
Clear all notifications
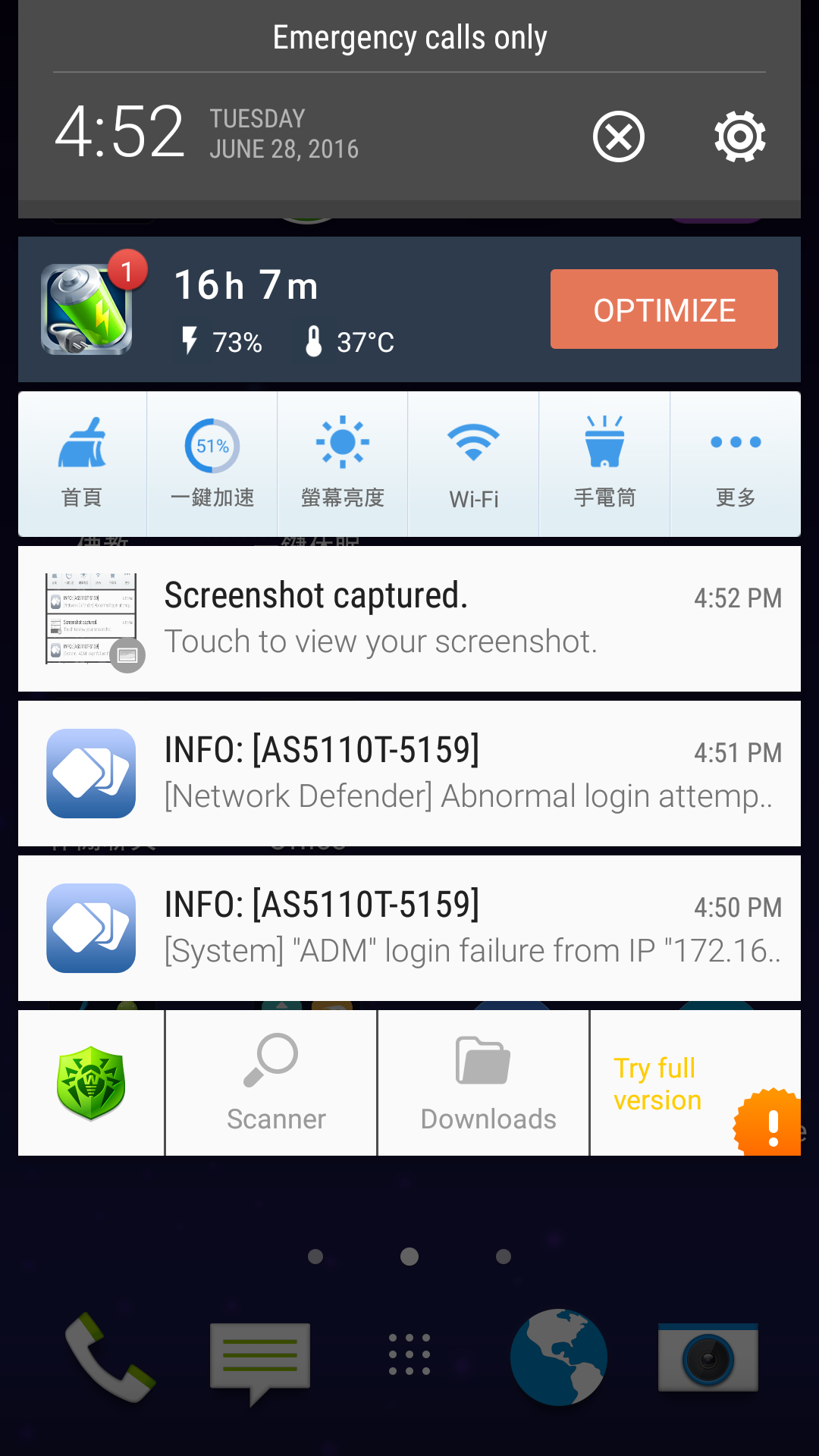point(618,137)
